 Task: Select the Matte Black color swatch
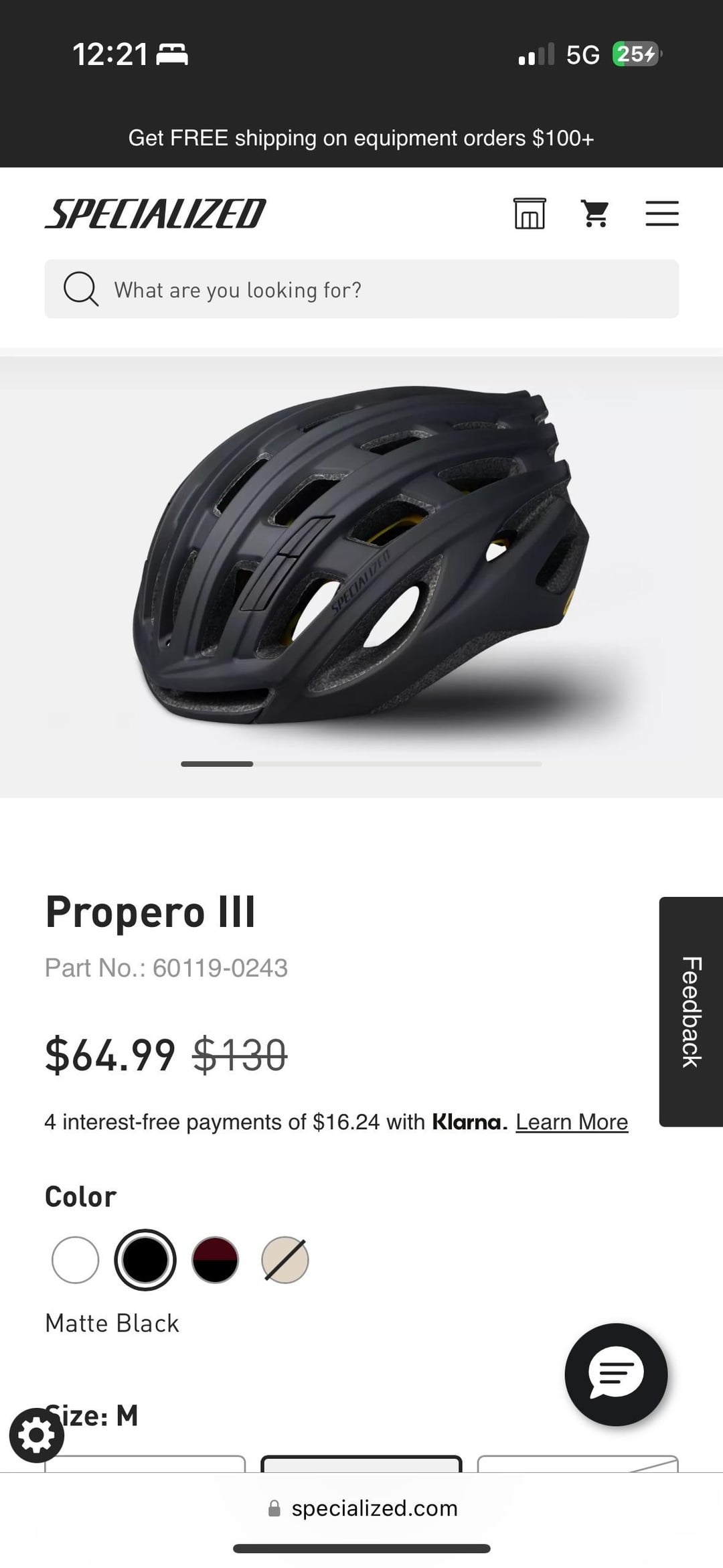[145, 1260]
